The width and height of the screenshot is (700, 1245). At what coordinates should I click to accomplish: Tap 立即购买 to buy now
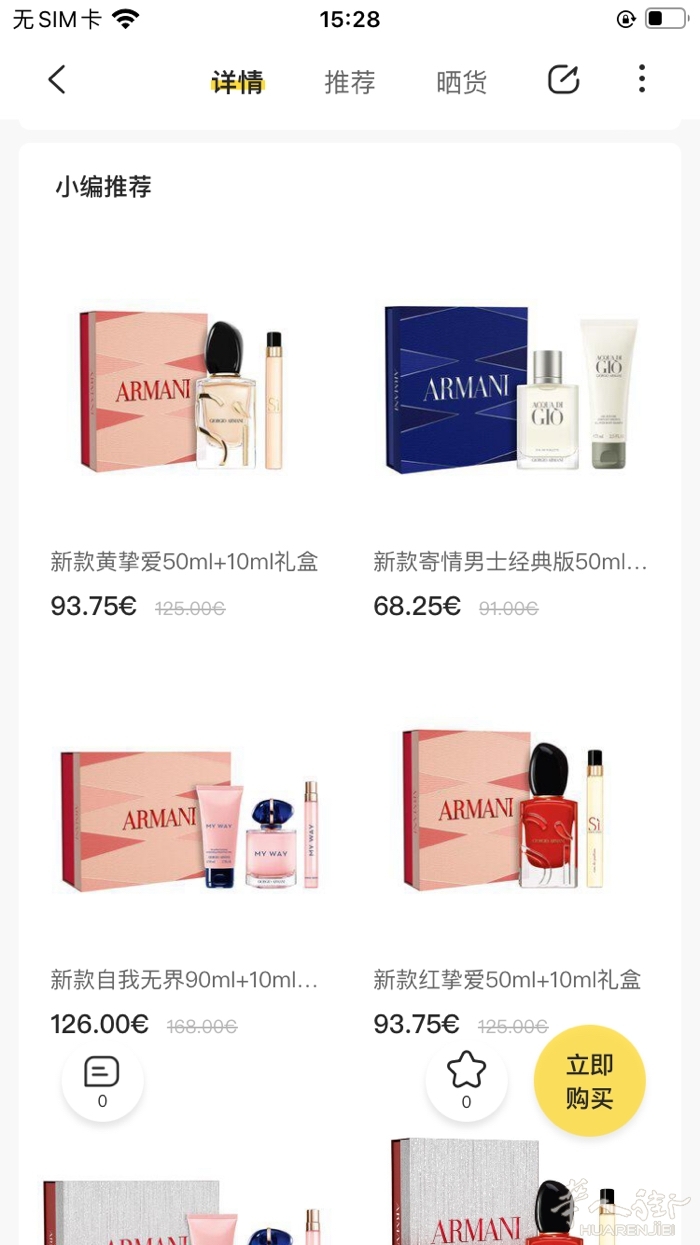tap(589, 1081)
